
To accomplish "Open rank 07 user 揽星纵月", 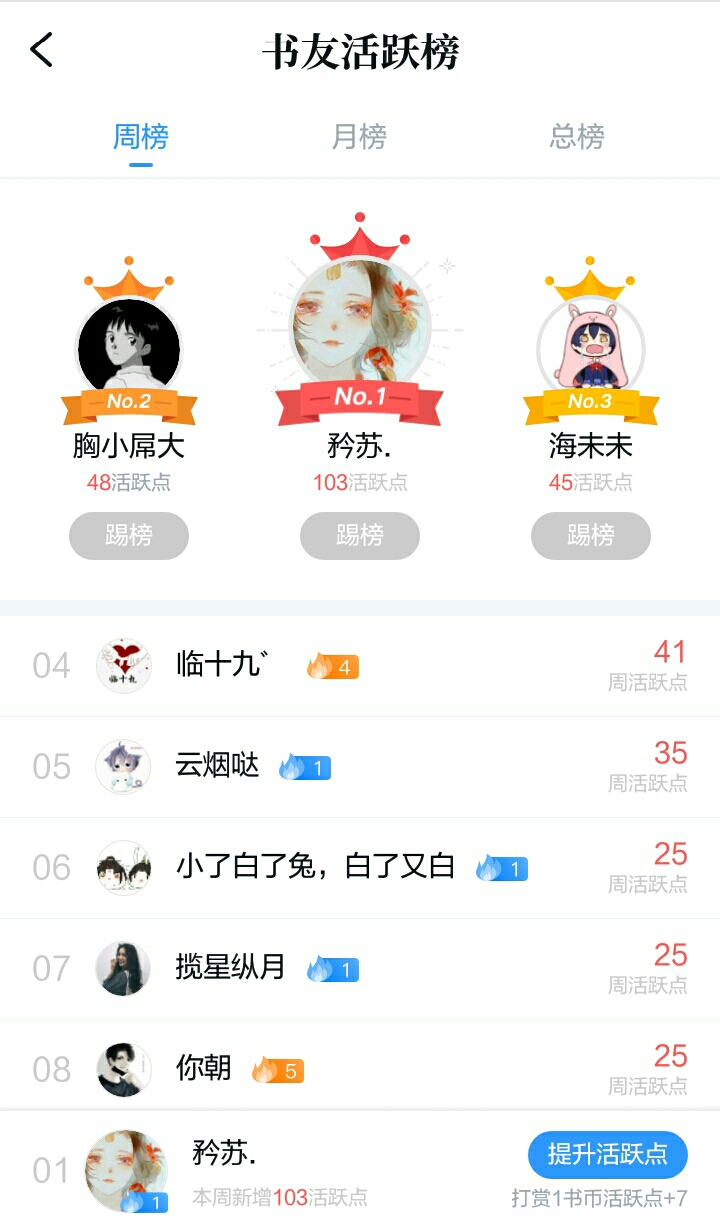I will coord(230,967).
